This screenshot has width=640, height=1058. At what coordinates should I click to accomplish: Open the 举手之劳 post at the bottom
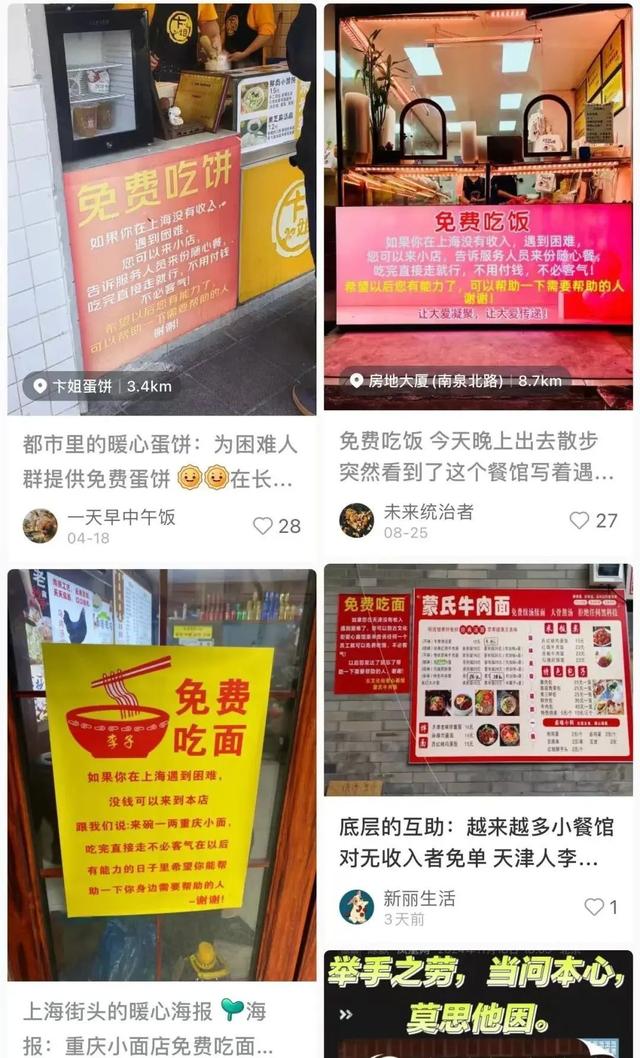click(x=478, y=1005)
